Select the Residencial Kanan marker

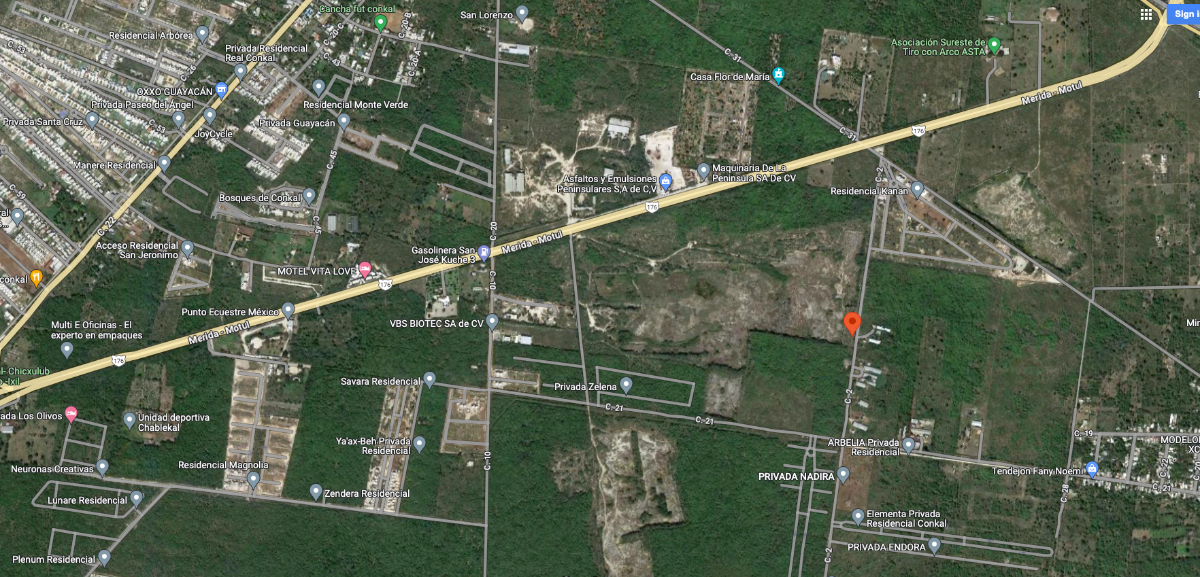917,189
